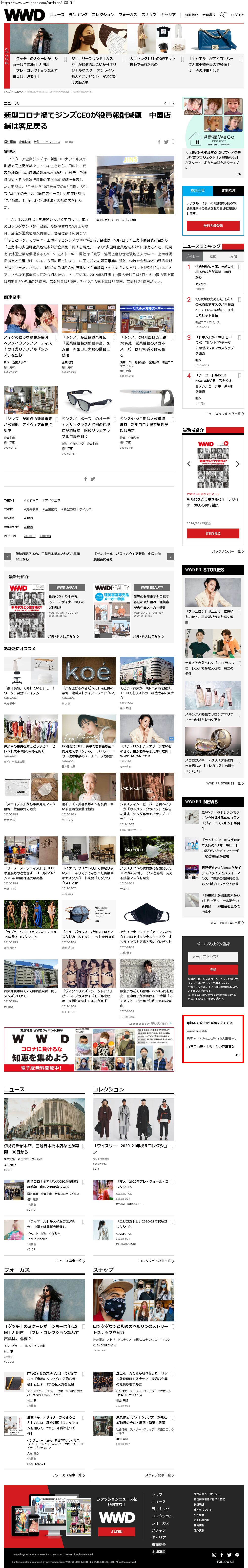Enter email in the メールマガジン登録 field
The image size is (248, 1568).
coord(213,956)
